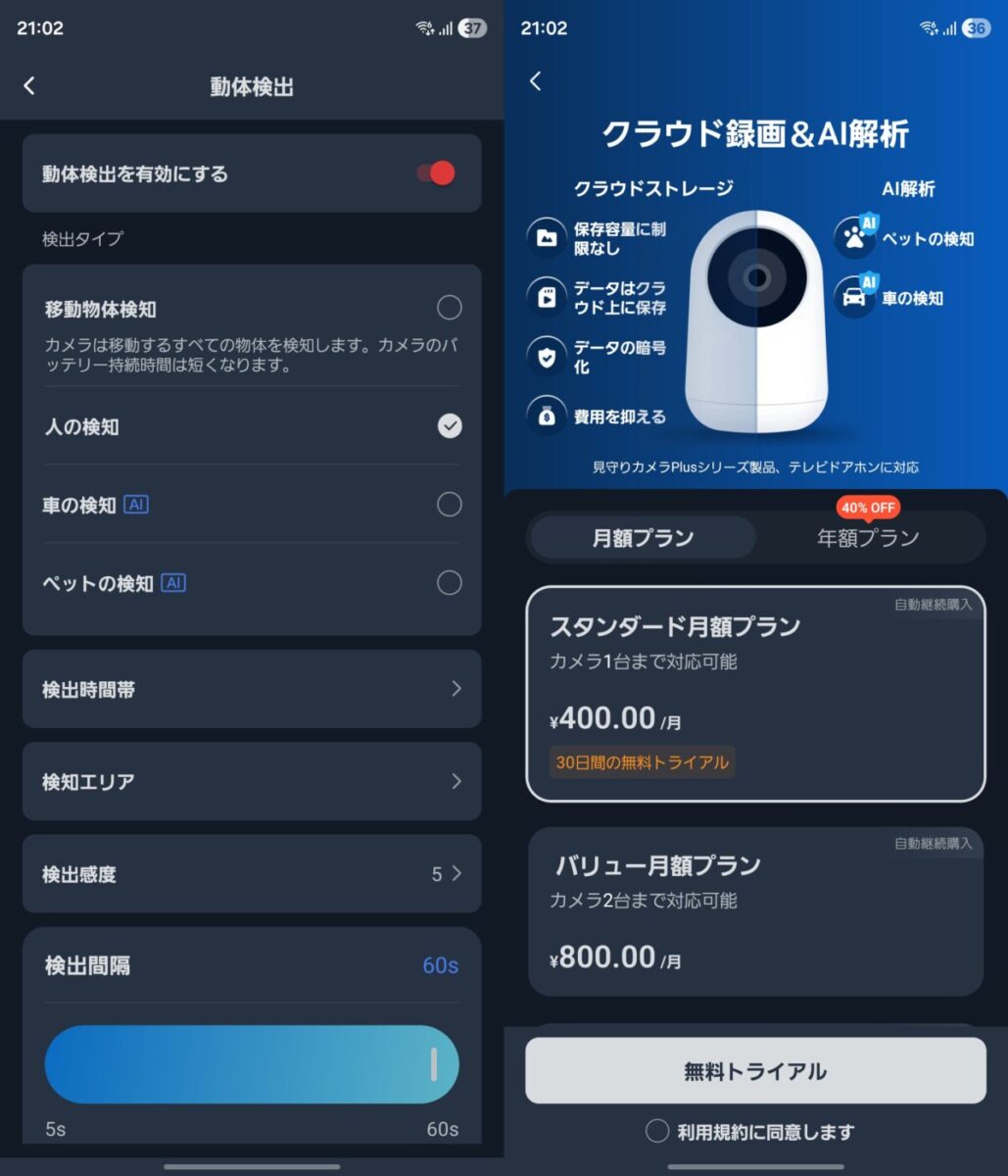Select 移動物体検知 detection type
This screenshot has height=1176, width=1008.
click(x=449, y=309)
